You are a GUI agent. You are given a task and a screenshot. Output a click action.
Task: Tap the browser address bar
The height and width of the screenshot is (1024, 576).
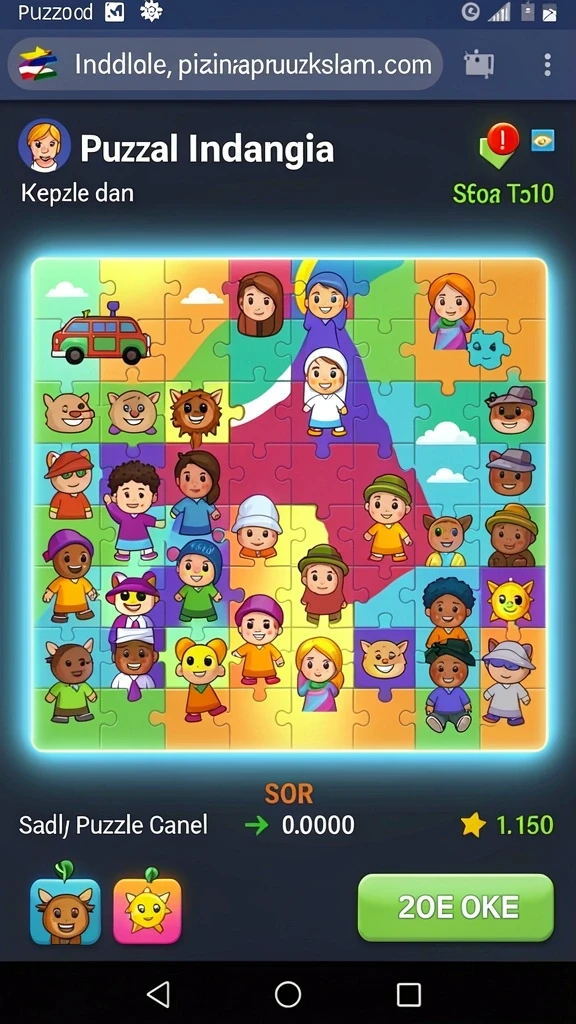point(225,64)
